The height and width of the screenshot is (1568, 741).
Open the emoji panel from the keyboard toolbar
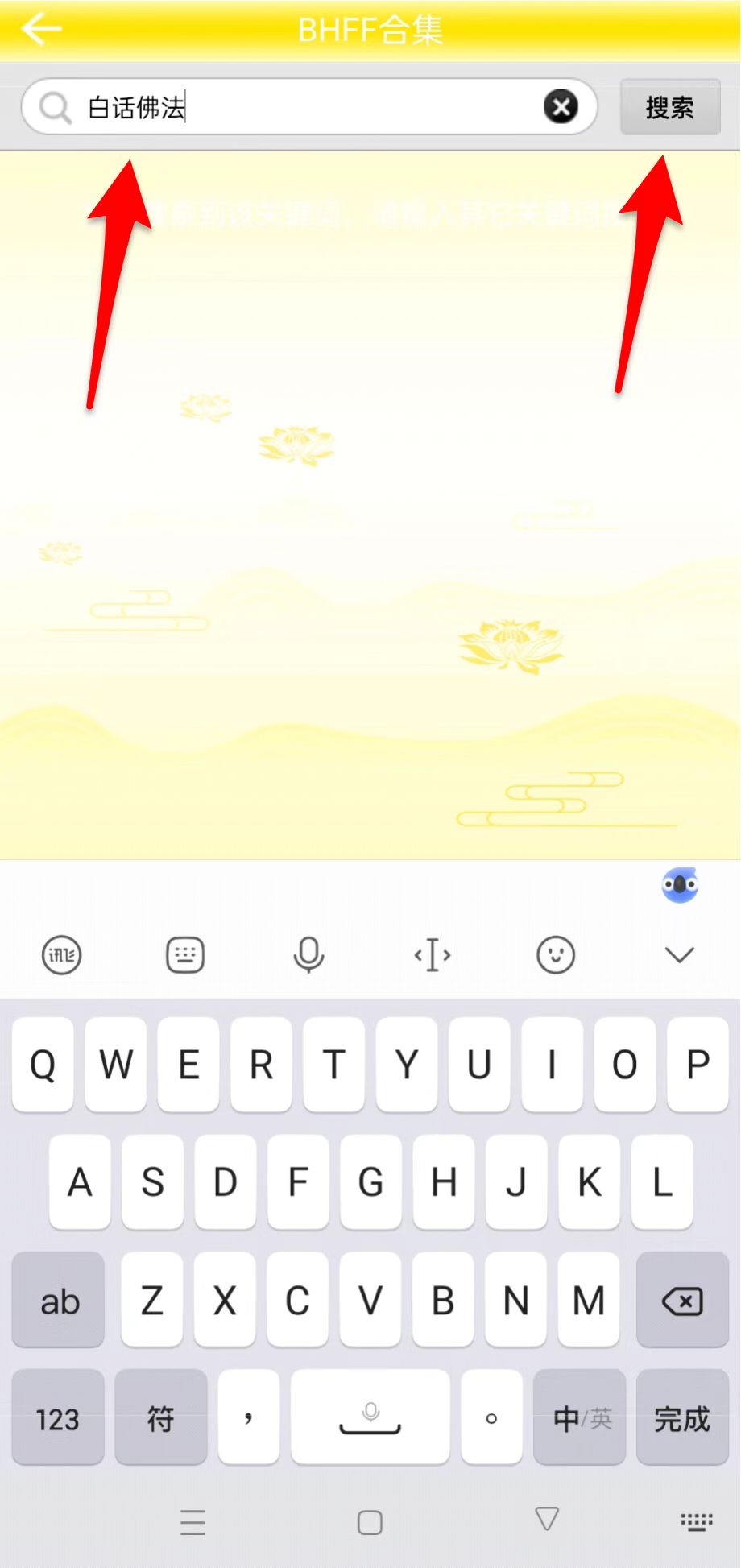coord(556,955)
